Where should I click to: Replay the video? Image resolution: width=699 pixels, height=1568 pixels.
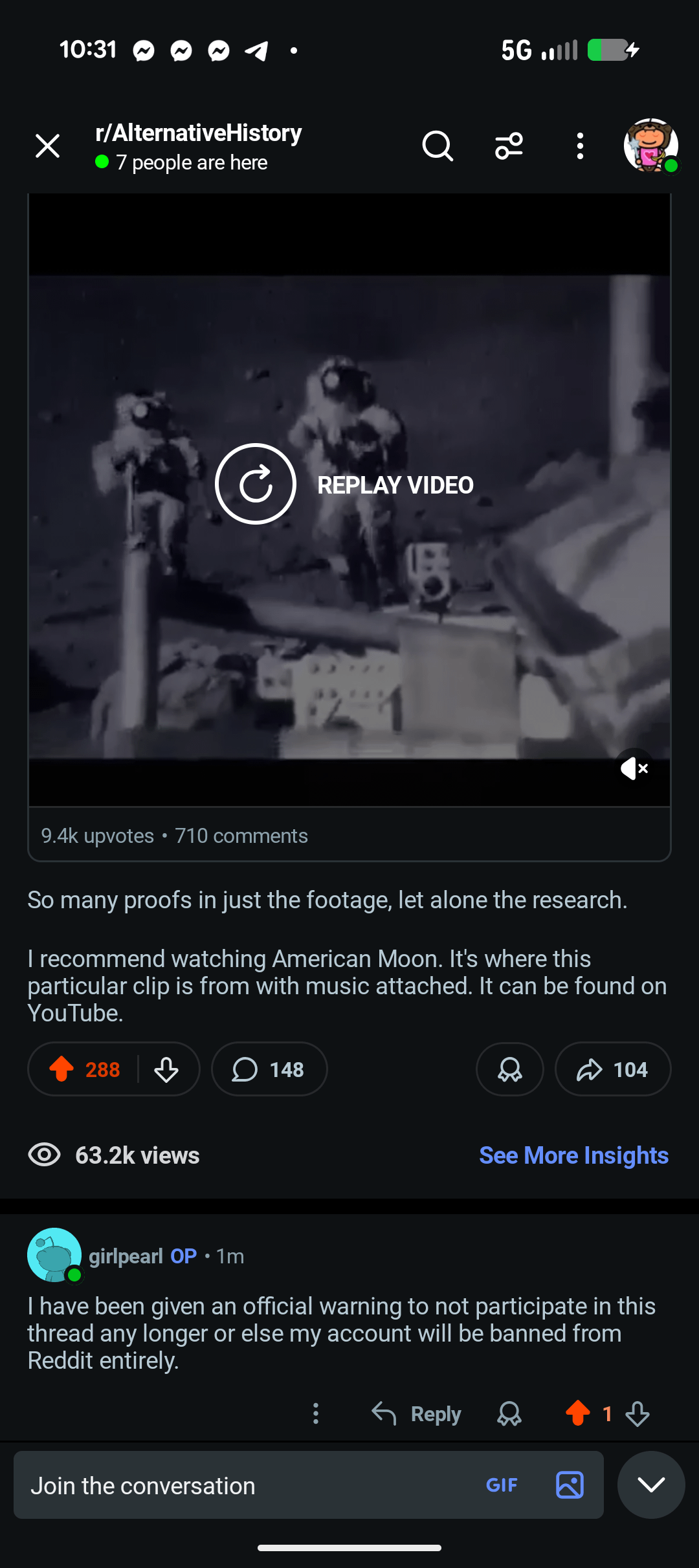[x=256, y=484]
